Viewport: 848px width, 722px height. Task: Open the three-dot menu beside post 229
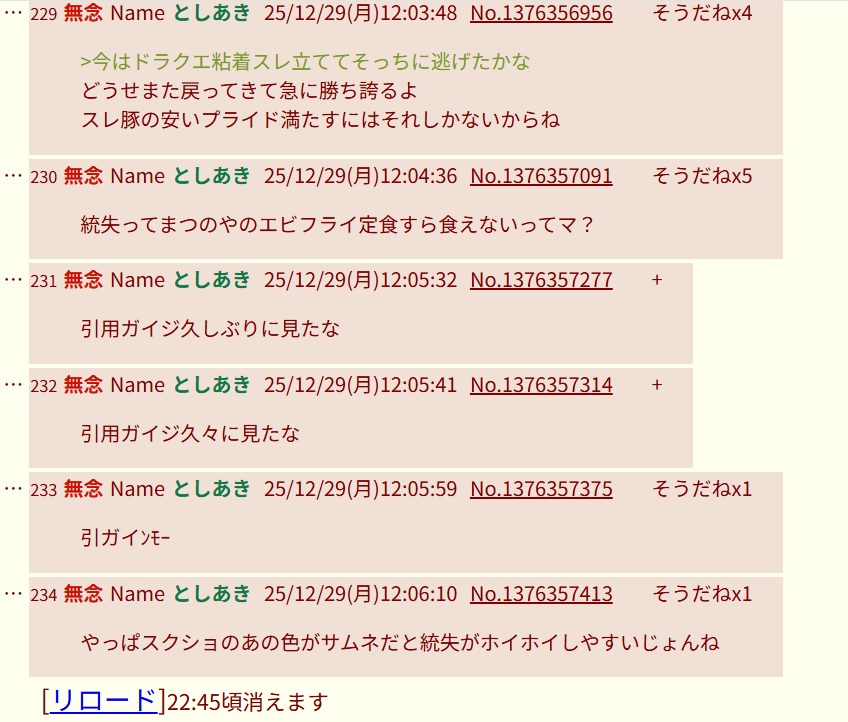click(x=13, y=12)
